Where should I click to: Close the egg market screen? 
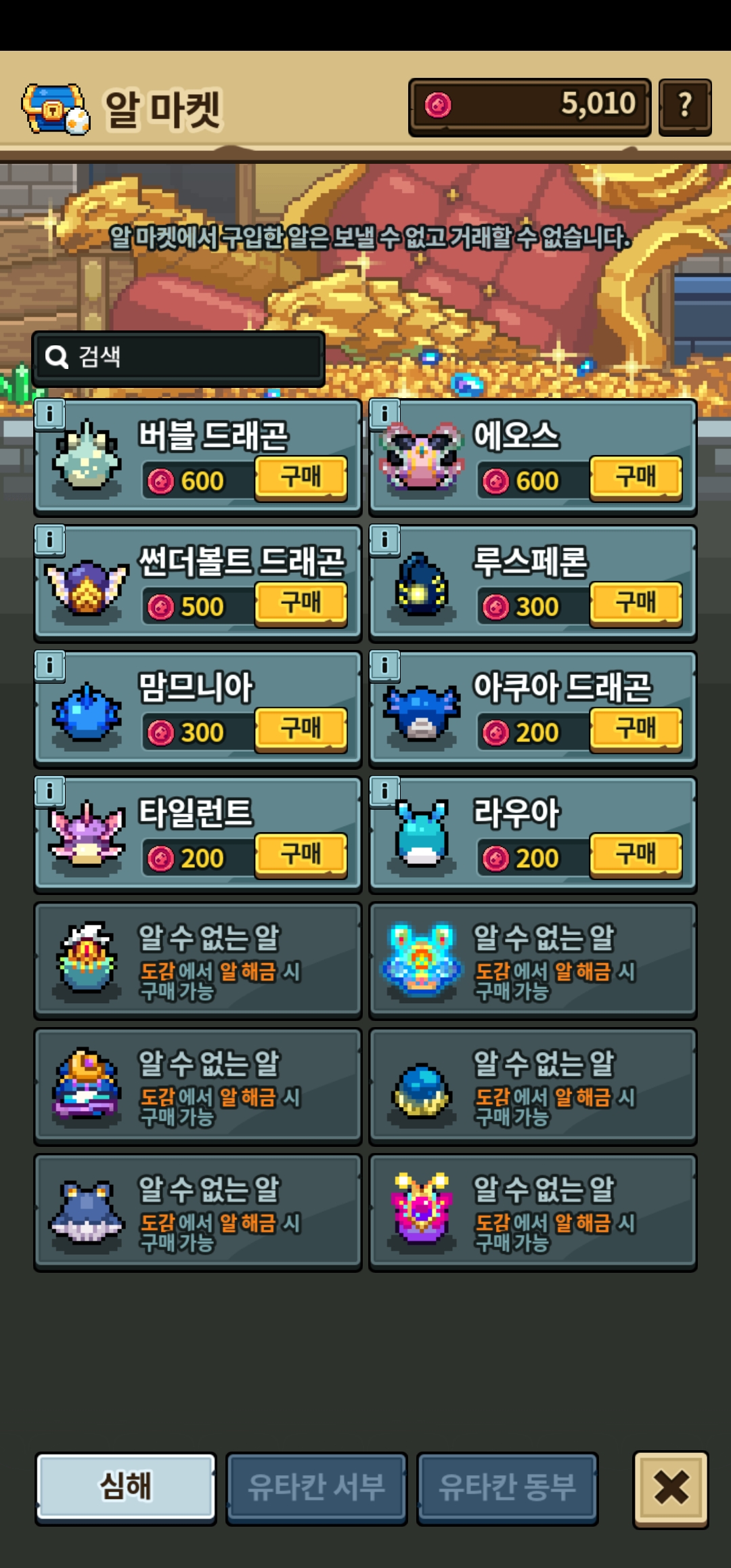pyautogui.click(x=670, y=1487)
